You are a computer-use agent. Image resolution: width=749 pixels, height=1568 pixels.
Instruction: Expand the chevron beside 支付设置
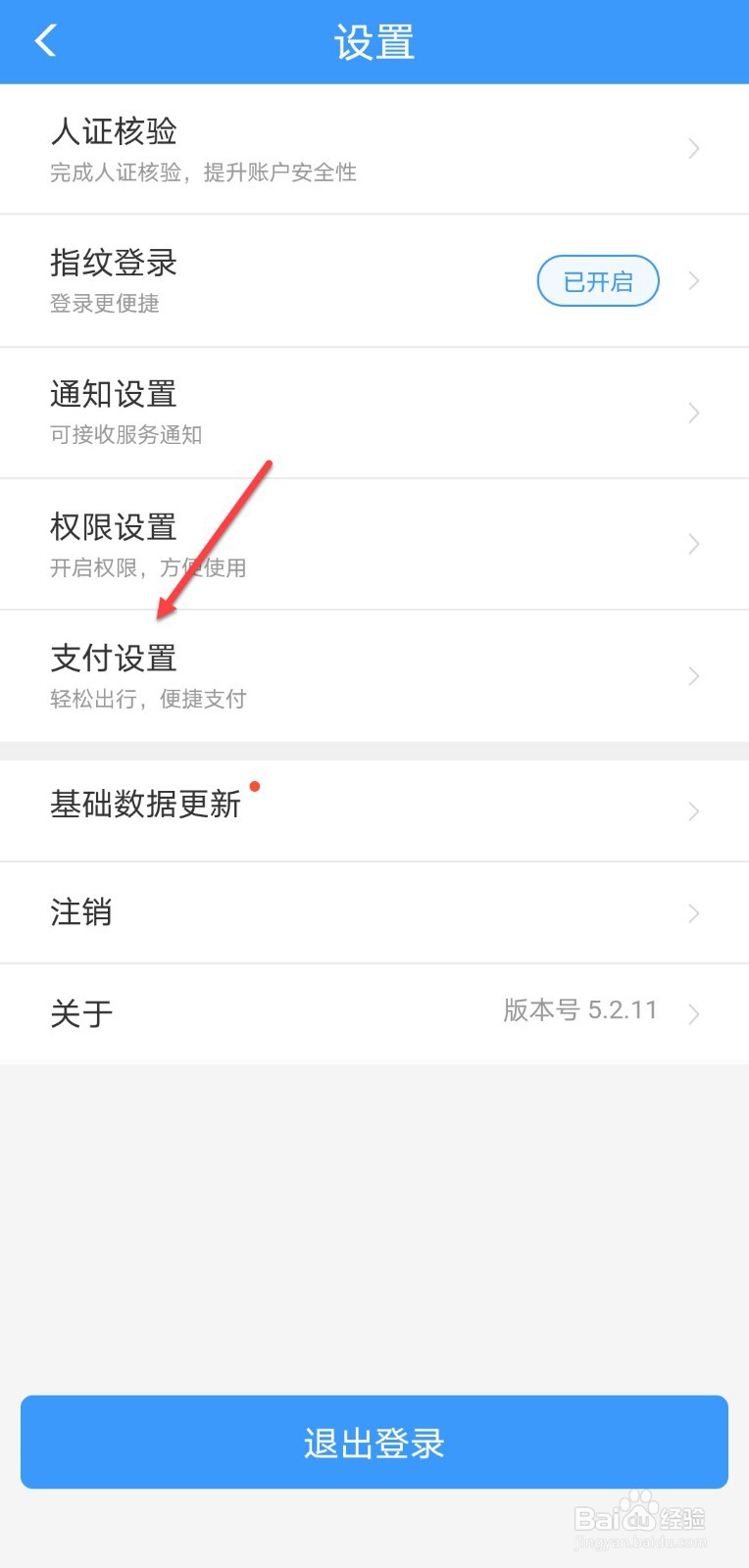pyautogui.click(x=694, y=675)
